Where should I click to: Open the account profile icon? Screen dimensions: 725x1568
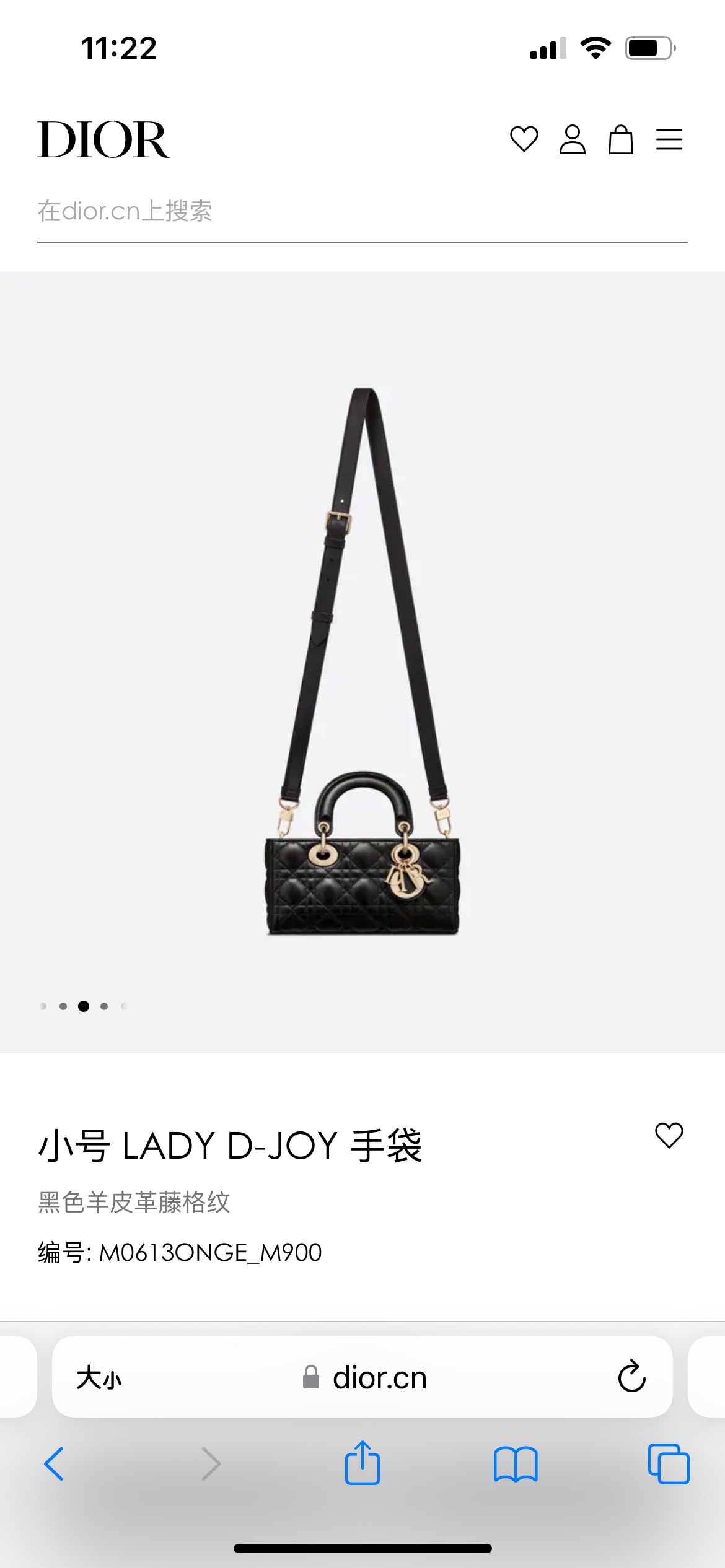coord(572,139)
